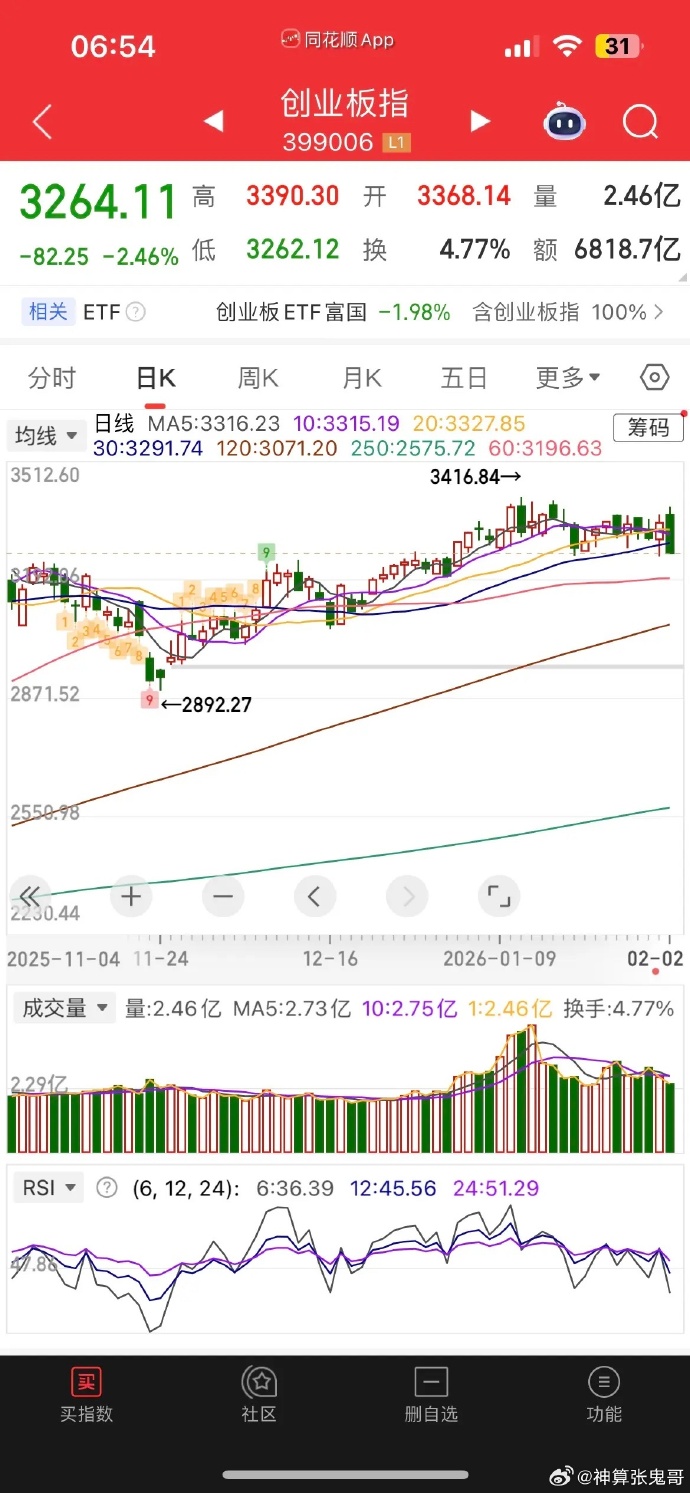This screenshot has width=690, height=1493.
Task: Select the 周K chart tab
Action: (257, 378)
